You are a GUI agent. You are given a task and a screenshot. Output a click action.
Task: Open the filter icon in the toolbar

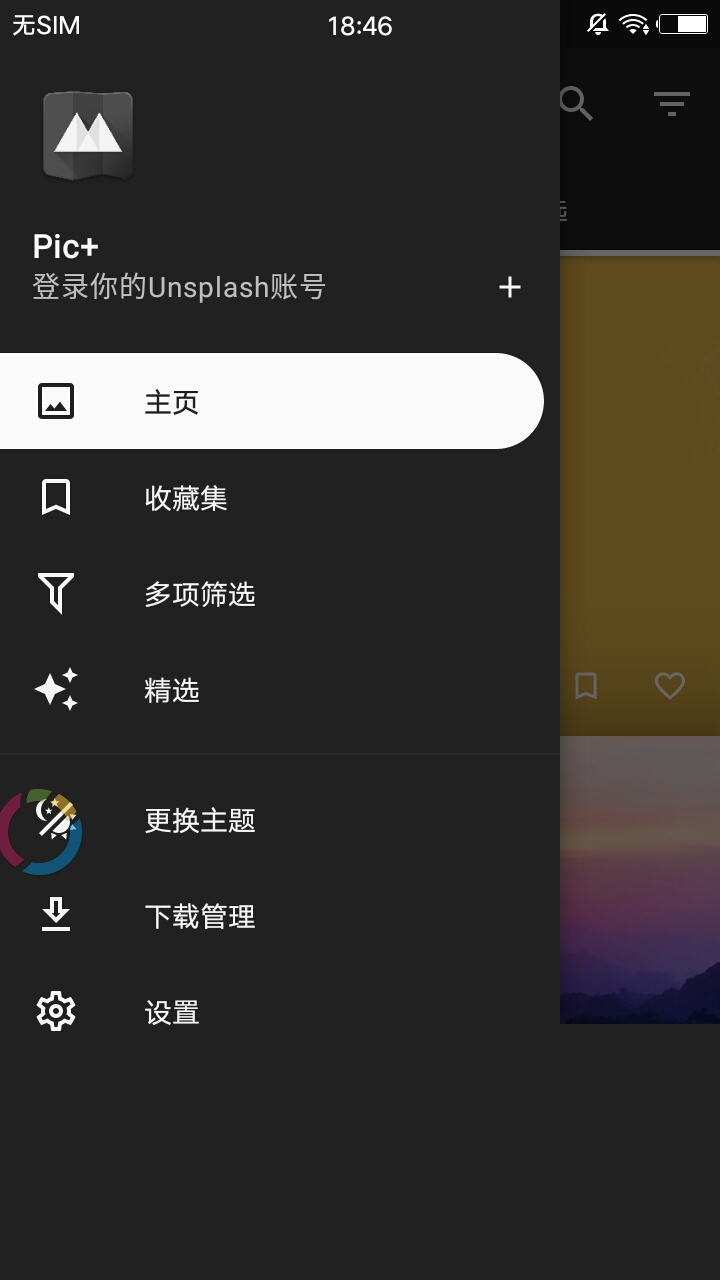pos(672,103)
